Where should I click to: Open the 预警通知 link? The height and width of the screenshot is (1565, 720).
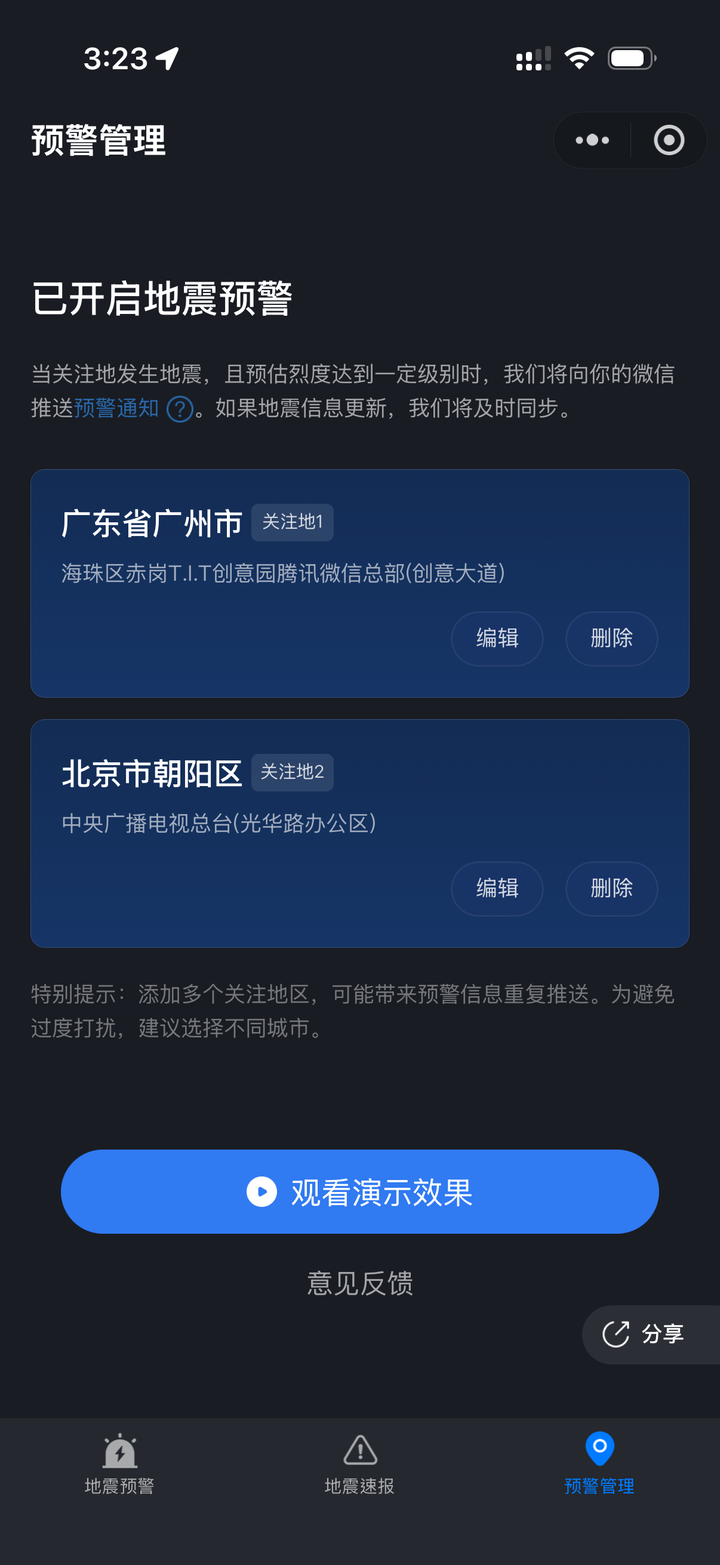(117, 408)
